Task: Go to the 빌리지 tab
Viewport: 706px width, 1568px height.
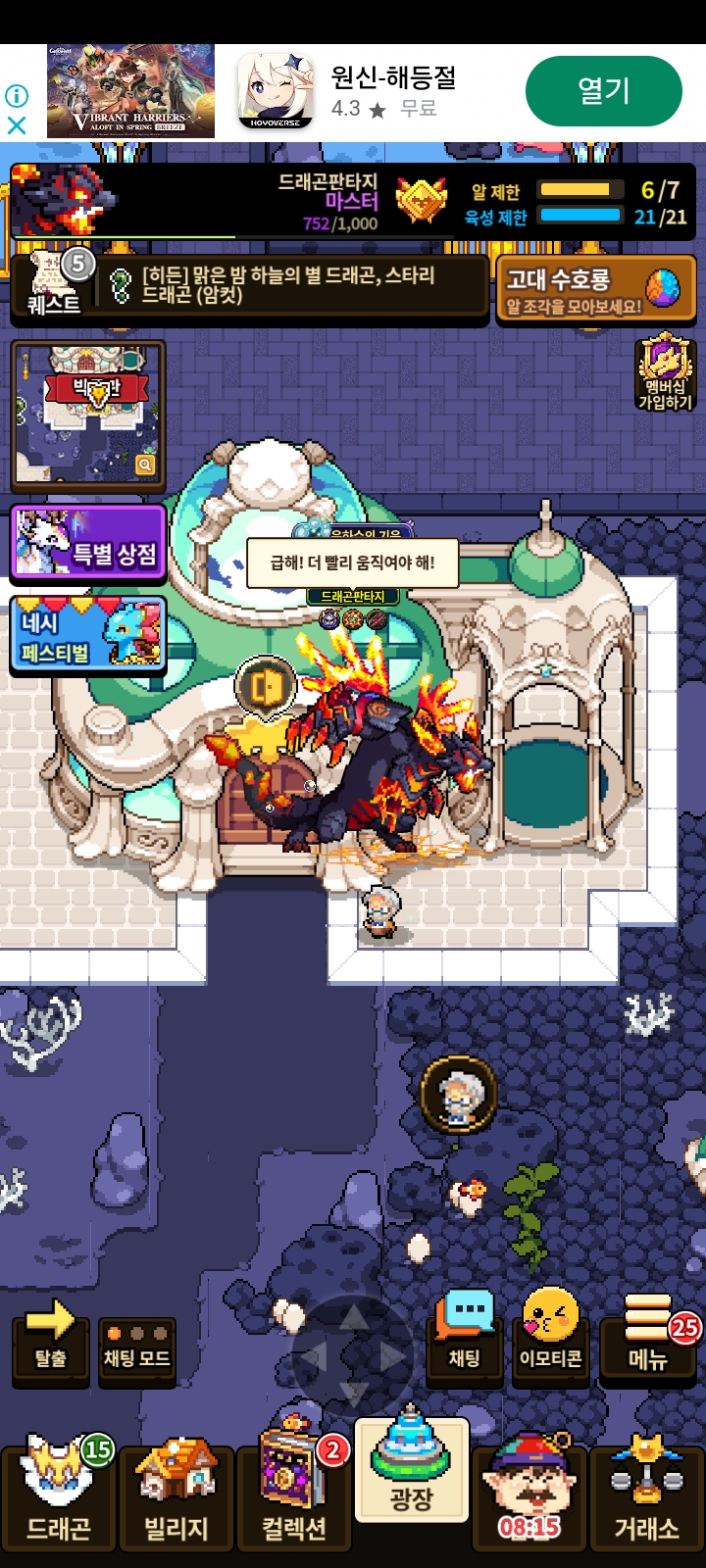Action: [176, 1494]
